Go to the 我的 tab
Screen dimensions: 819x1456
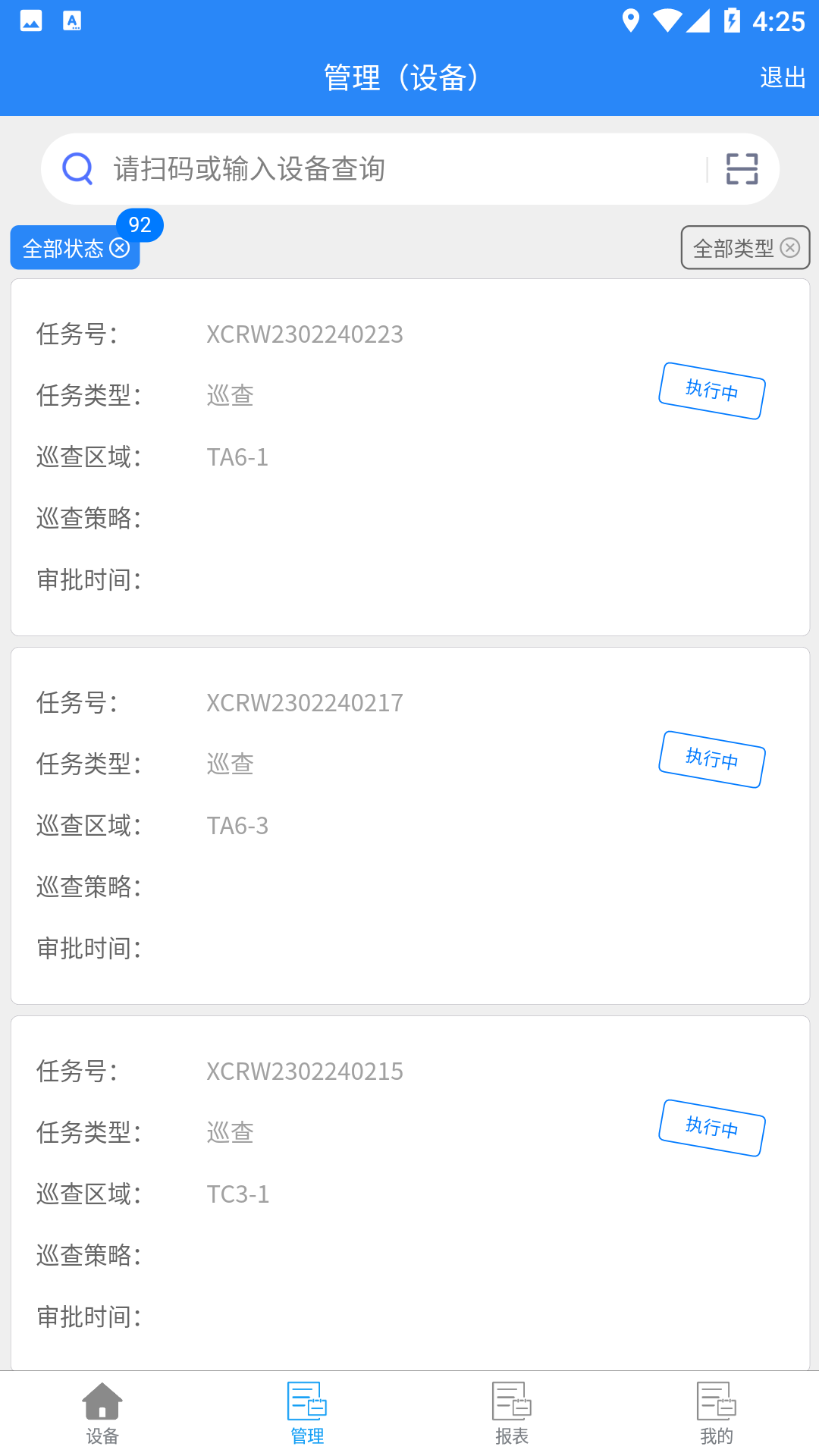coord(717,1412)
